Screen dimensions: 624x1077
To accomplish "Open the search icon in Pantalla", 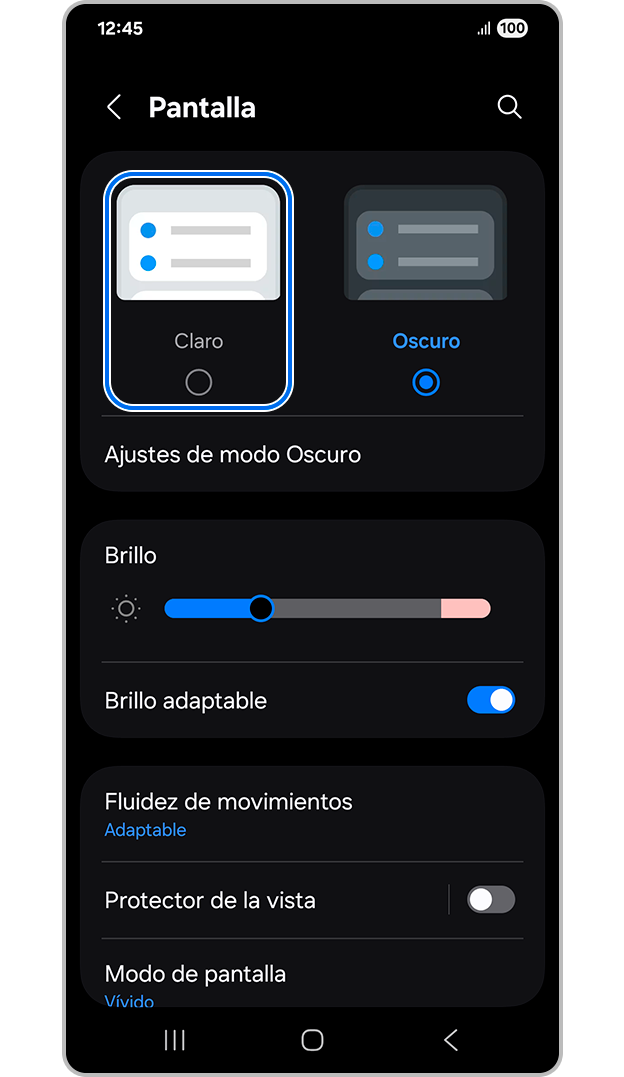I will pos(509,108).
